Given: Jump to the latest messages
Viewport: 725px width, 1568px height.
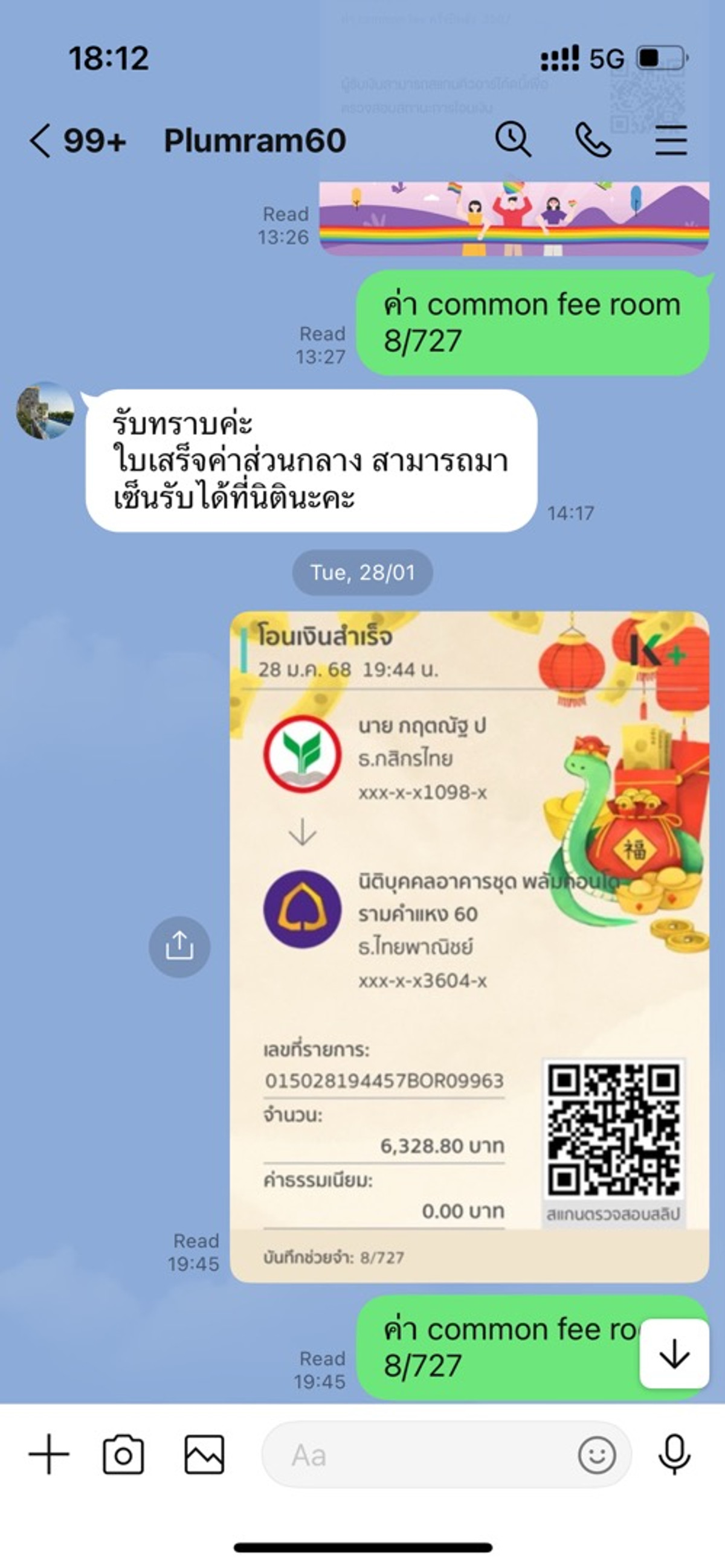Looking at the screenshot, I should click(674, 1354).
